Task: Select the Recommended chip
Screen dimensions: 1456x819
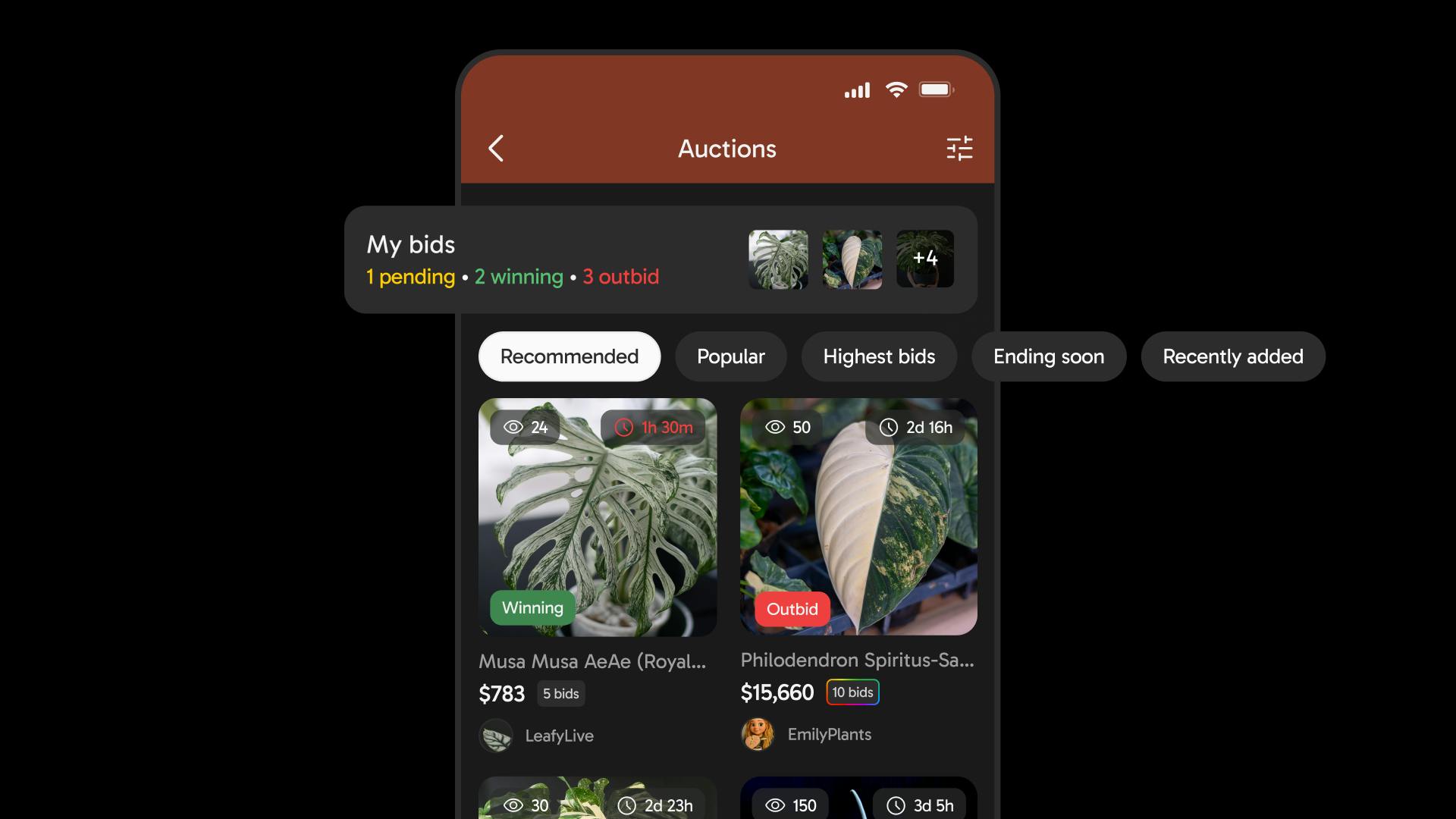Action: tap(570, 356)
